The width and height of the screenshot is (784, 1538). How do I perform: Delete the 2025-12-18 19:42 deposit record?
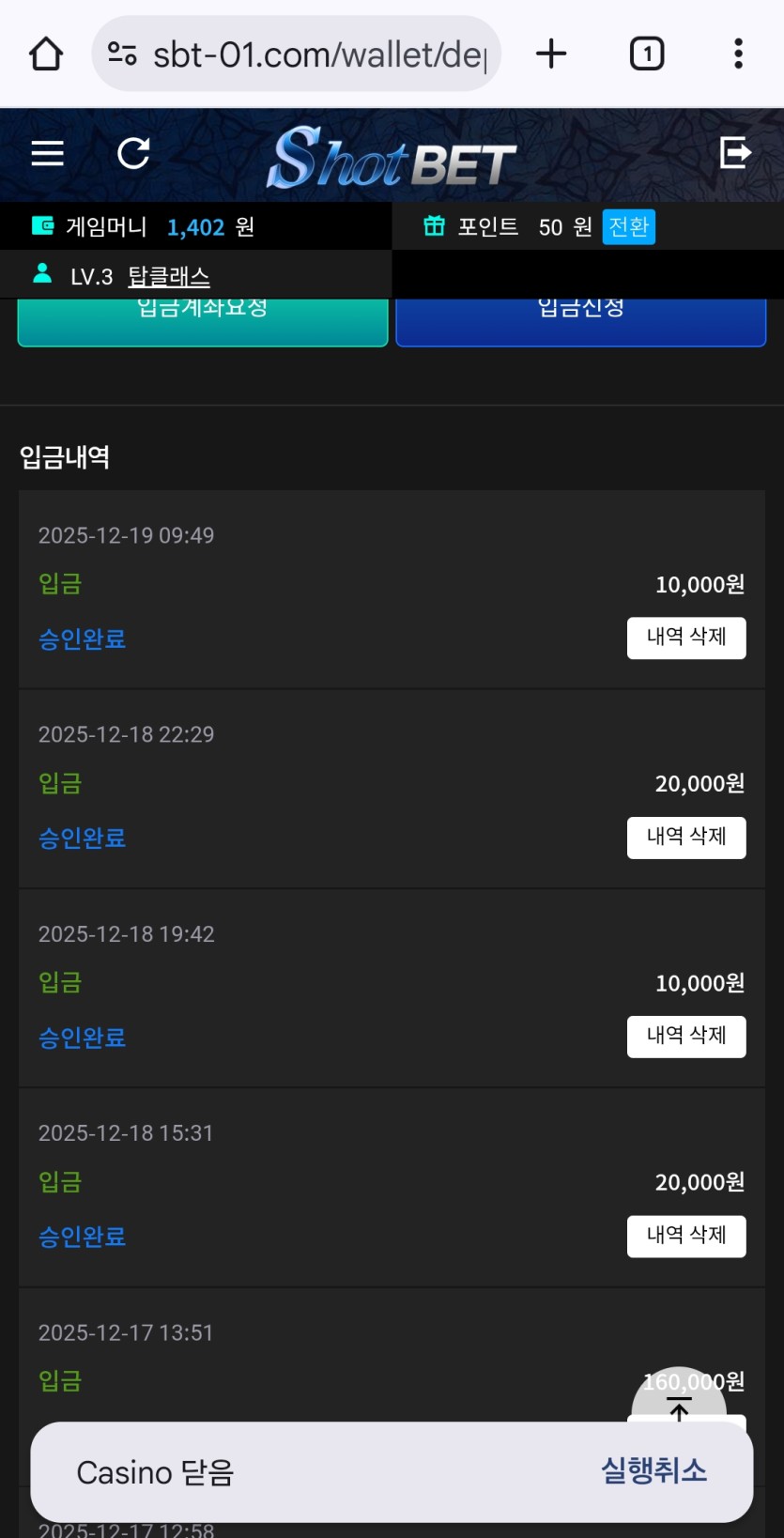pyautogui.click(x=686, y=1037)
